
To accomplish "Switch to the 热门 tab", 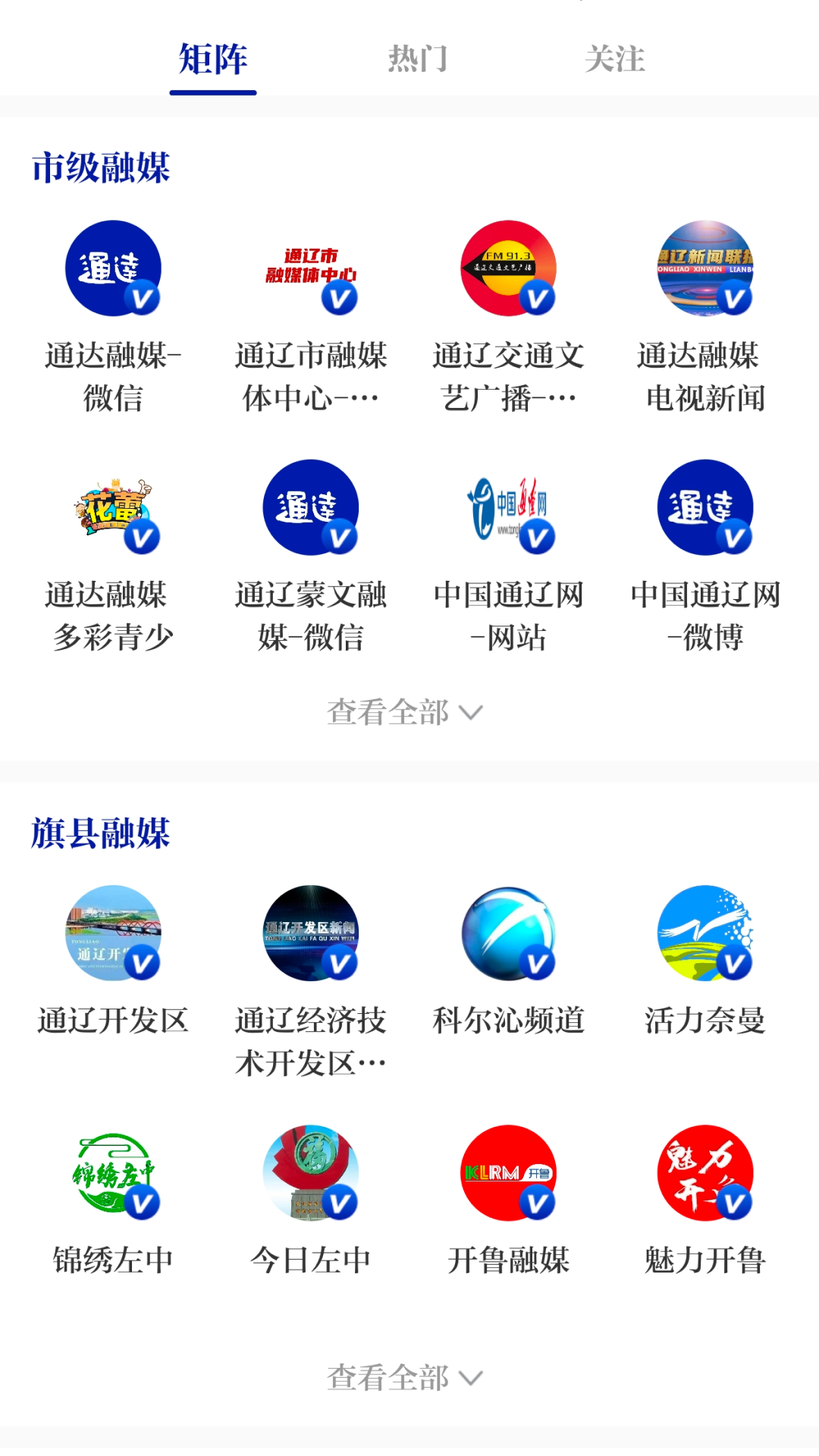I will [x=418, y=61].
